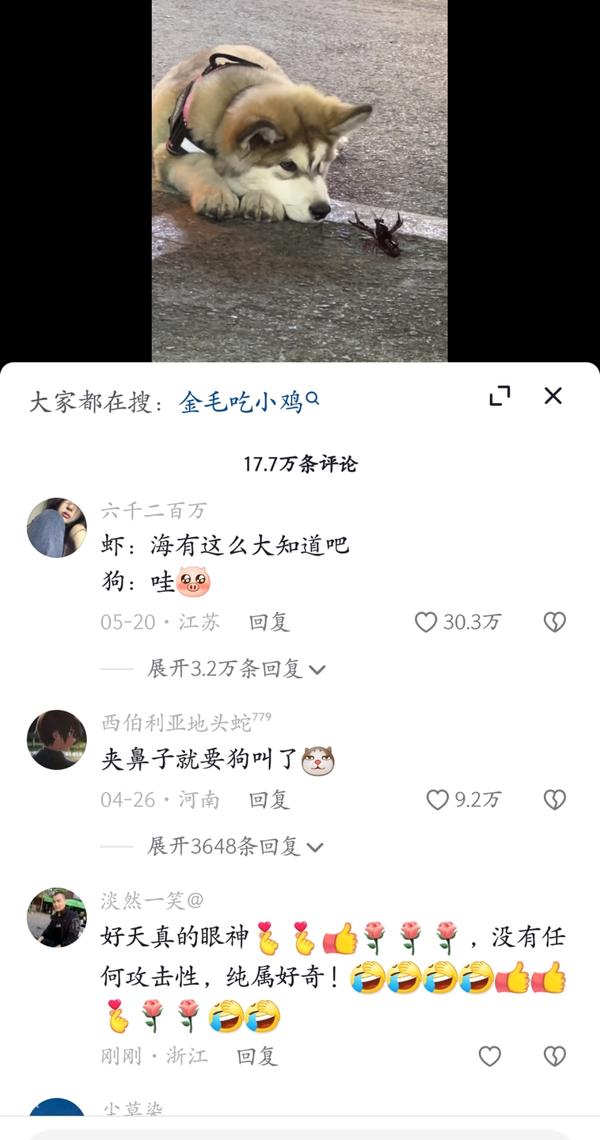Open 六千二百万's profile avatar
The height and width of the screenshot is (1140, 600).
pyautogui.click(x=56, y=527)
